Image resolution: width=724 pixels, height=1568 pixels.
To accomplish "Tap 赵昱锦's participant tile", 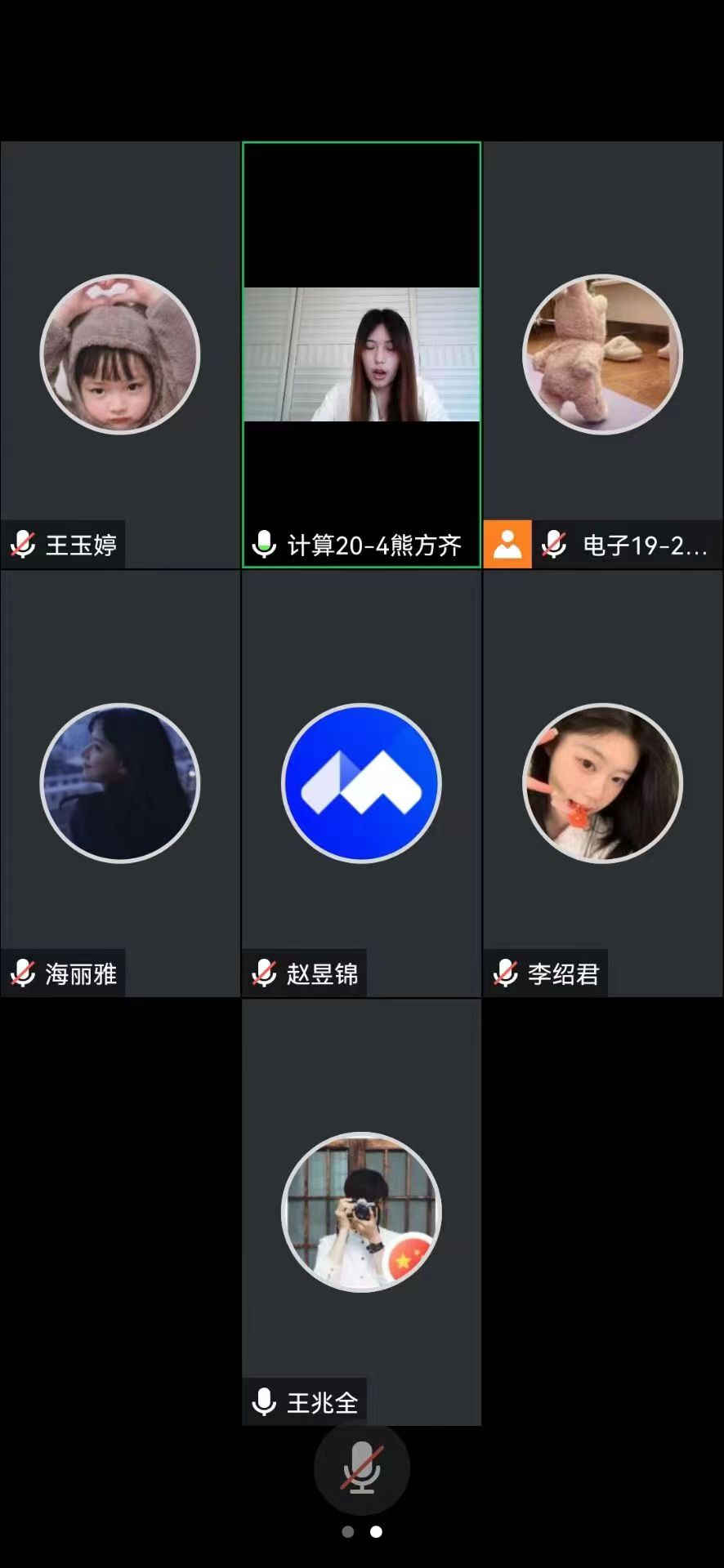I will point(361,782).
